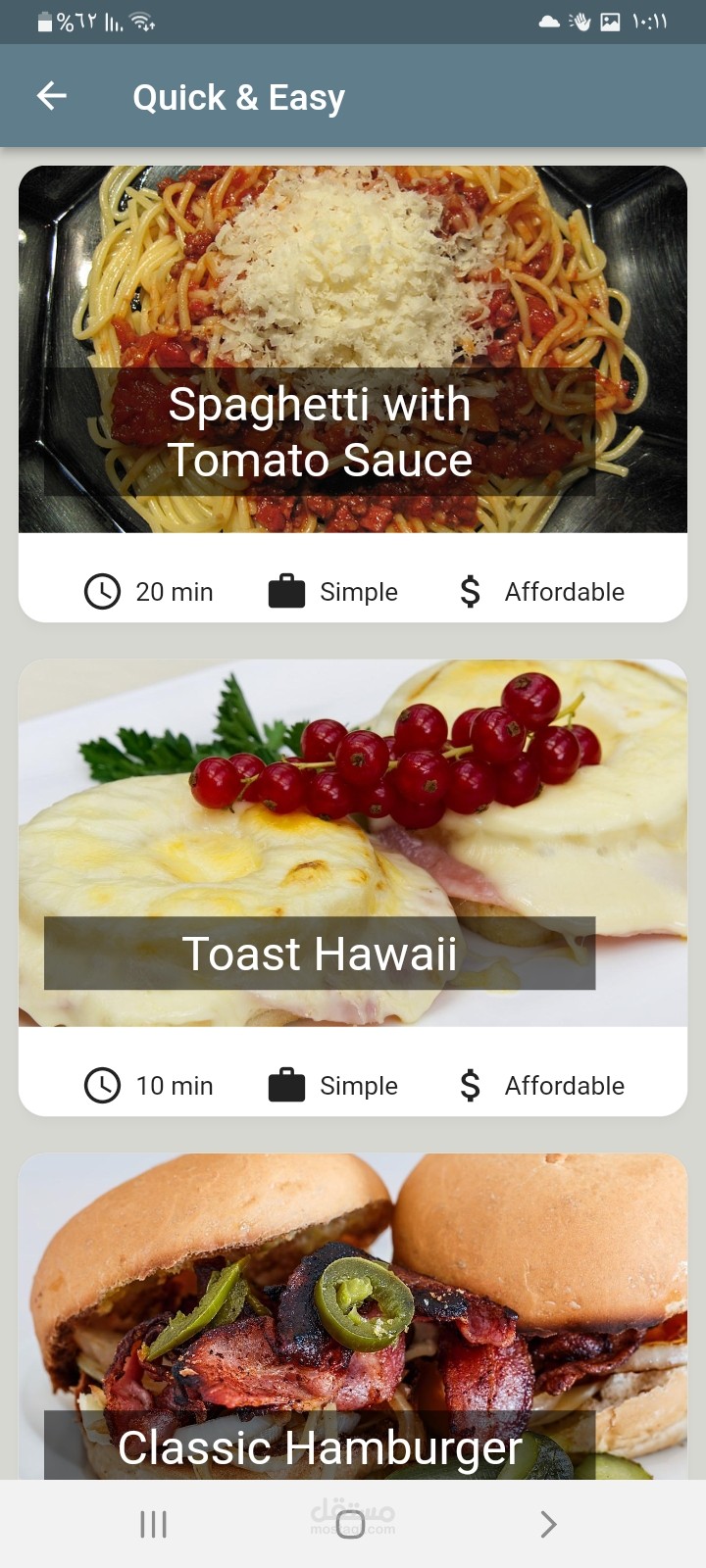Tap the back arrow in the header
This screenshot has width=706, height=1568.
[51, 95]
